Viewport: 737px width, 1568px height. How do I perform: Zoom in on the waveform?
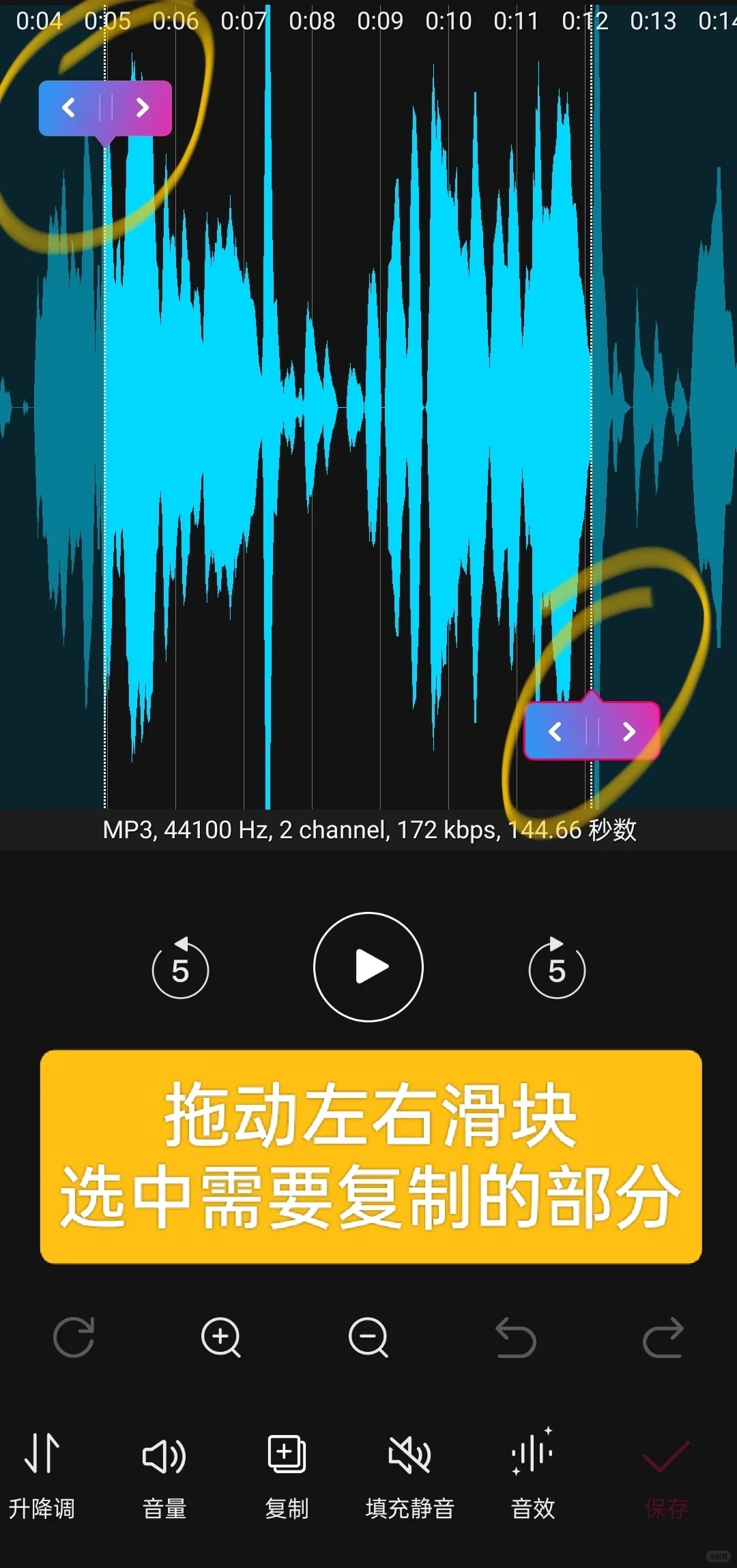tap(221, 1337)
